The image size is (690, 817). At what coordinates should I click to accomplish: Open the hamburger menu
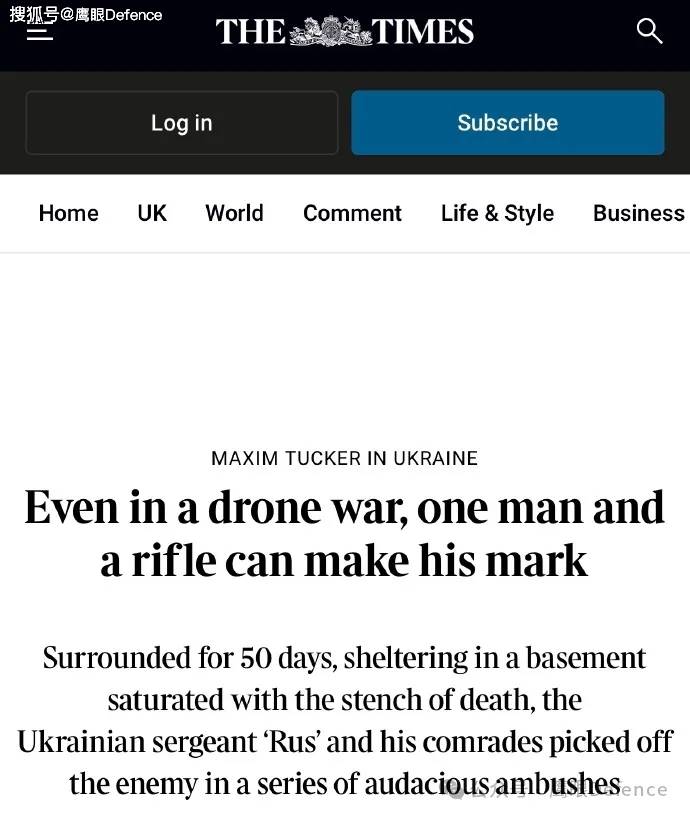coord(40,33)
